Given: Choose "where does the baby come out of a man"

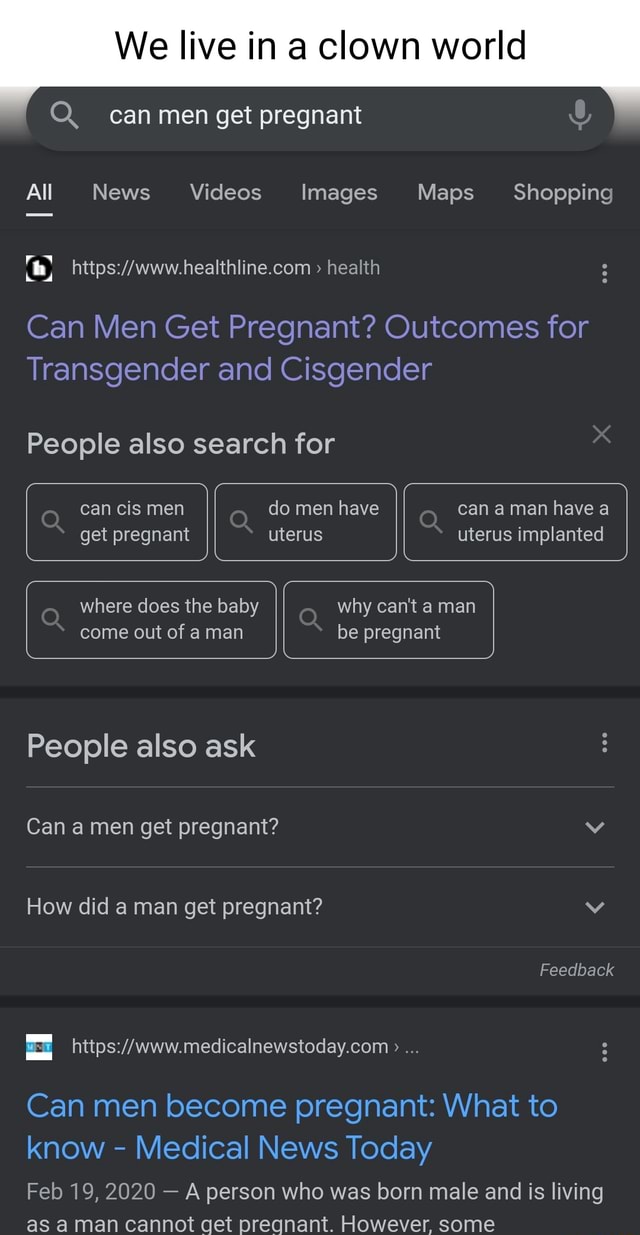Looking at the screenshot, I should [151, 619].
